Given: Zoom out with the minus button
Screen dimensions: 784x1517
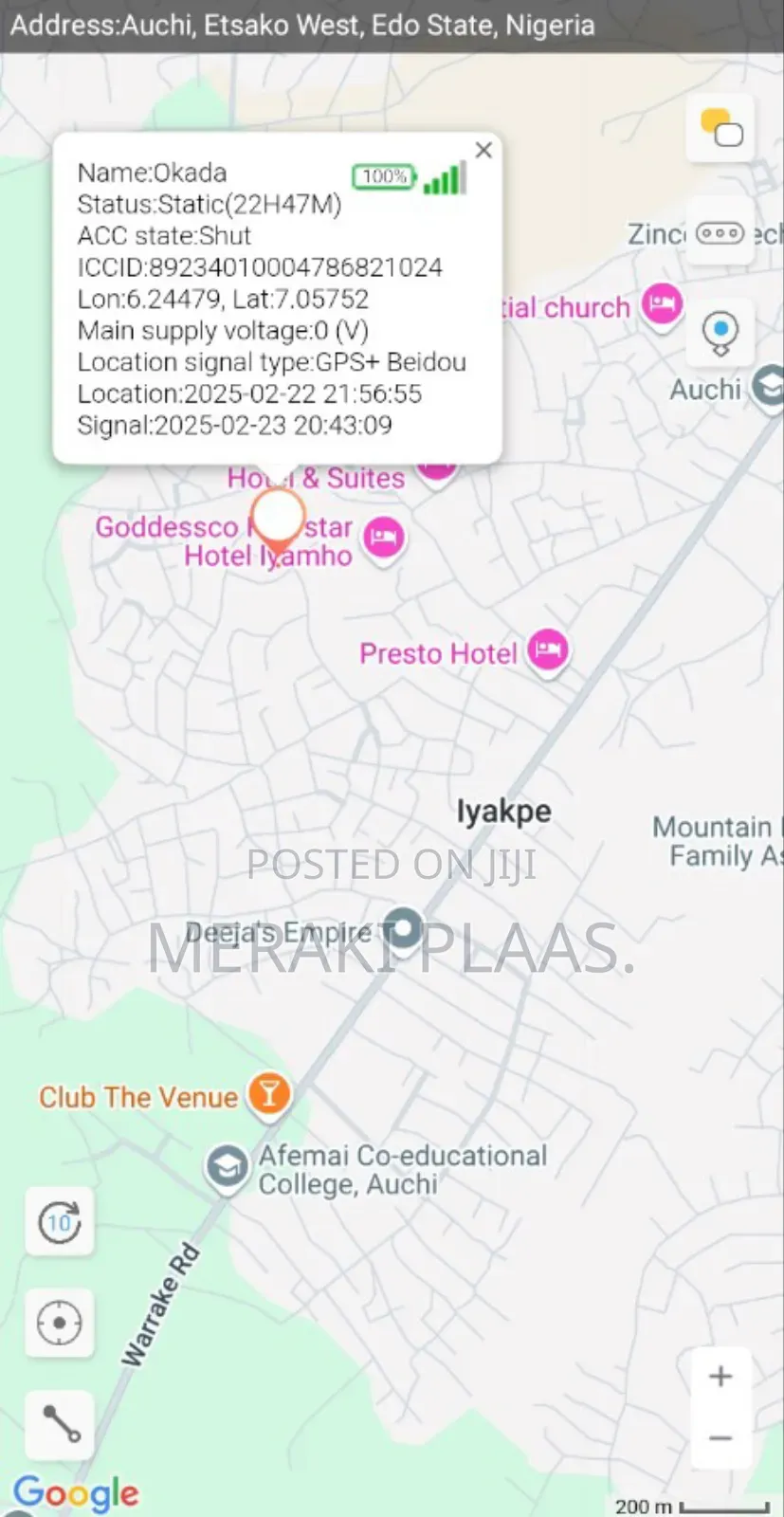Looking at the screenshot, I should (720, 1438).
